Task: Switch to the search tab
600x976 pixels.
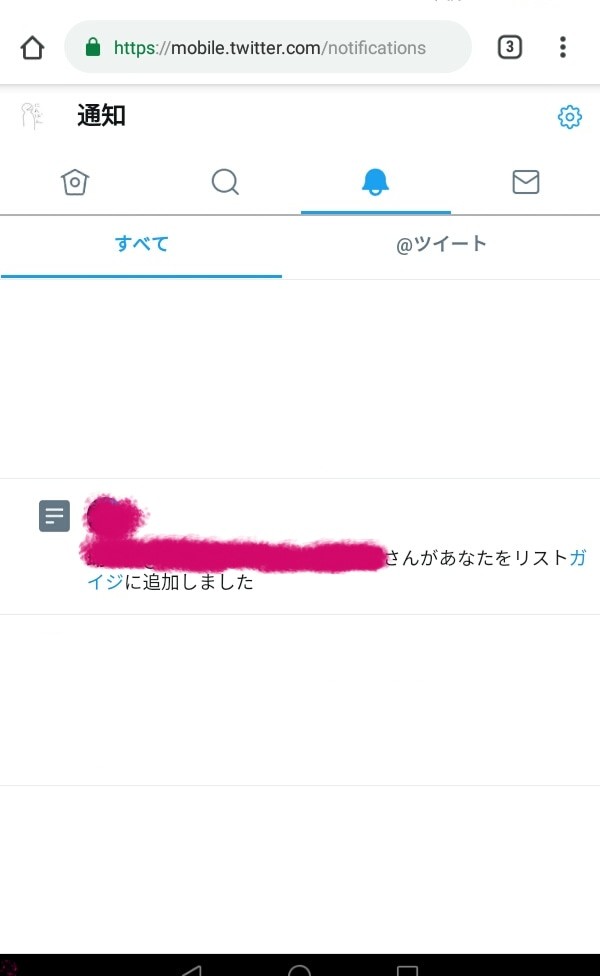Action: [x=225, y=182]
